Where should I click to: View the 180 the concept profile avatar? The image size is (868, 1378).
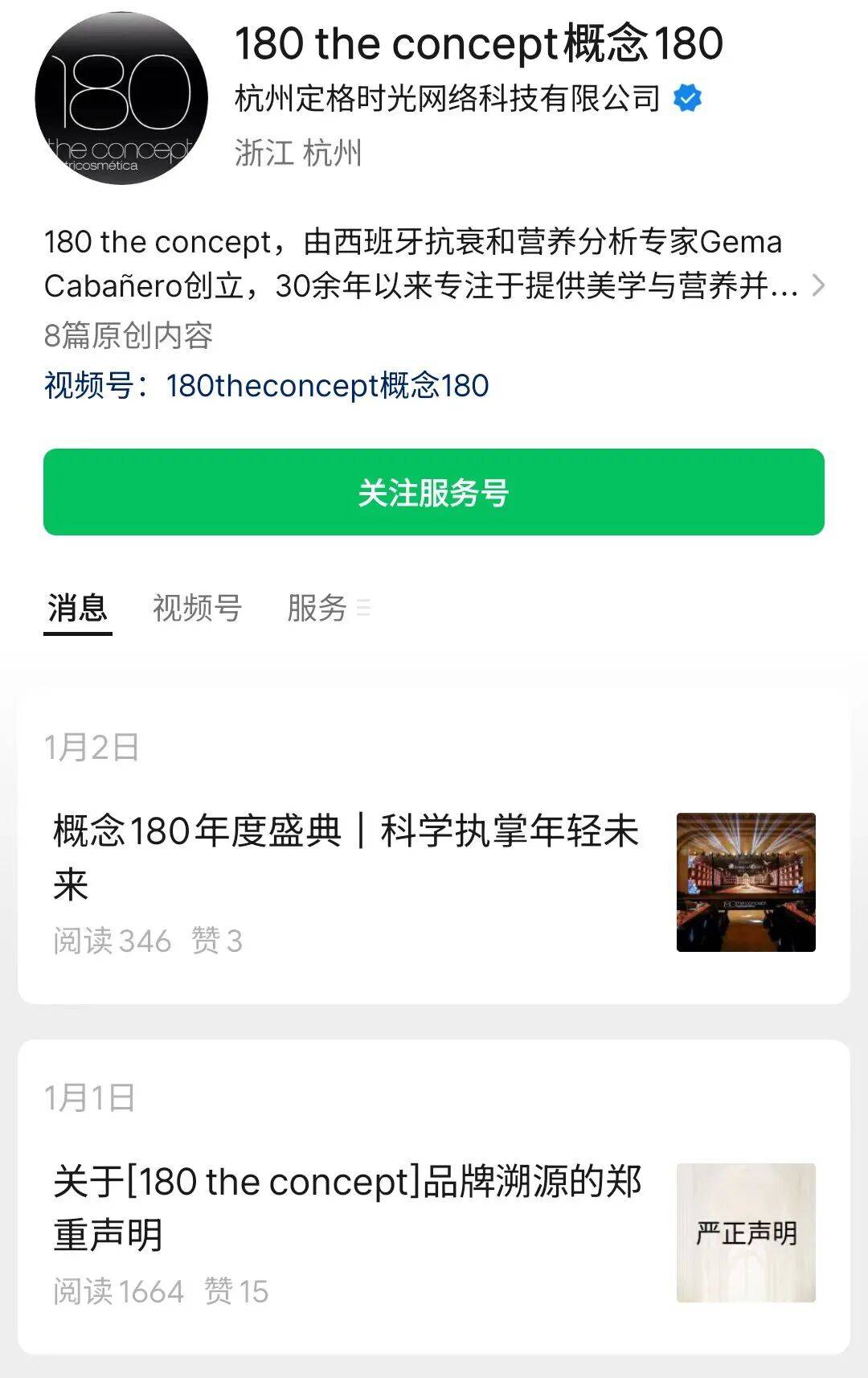(x=121, y=98)
